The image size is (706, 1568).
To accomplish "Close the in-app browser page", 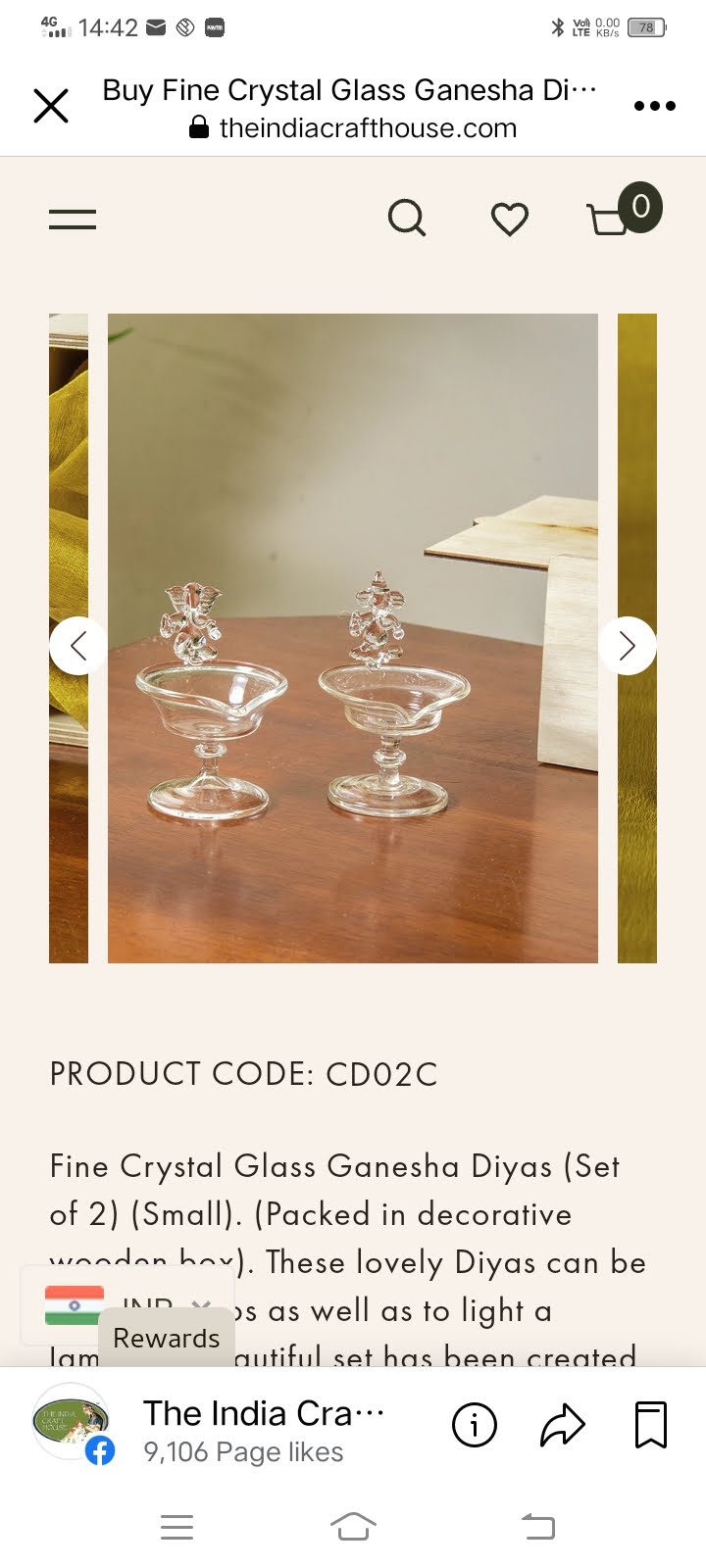I will click(x=51, y=106).
